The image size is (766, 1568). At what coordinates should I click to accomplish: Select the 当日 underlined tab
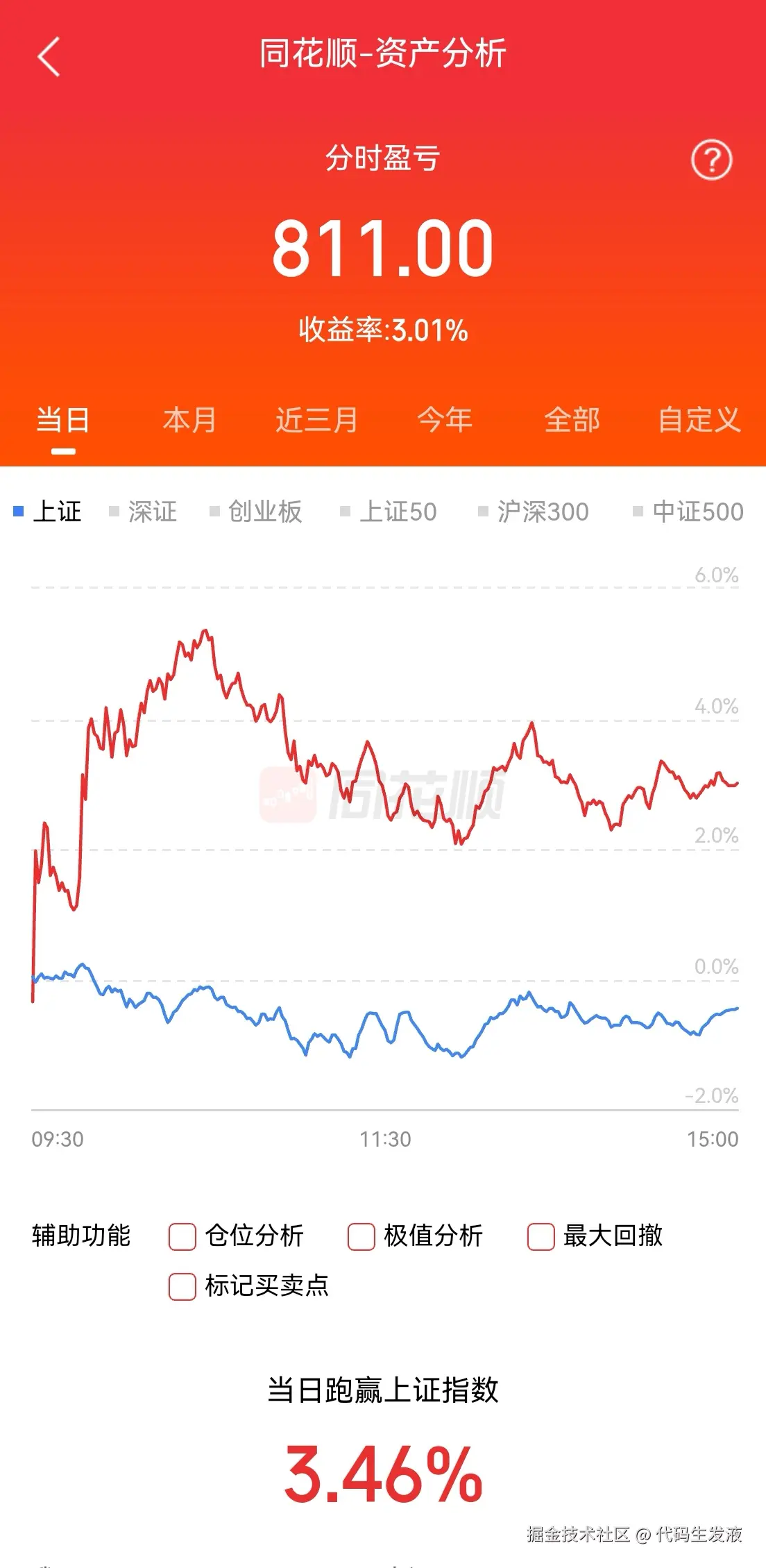[x=62, y=420]
